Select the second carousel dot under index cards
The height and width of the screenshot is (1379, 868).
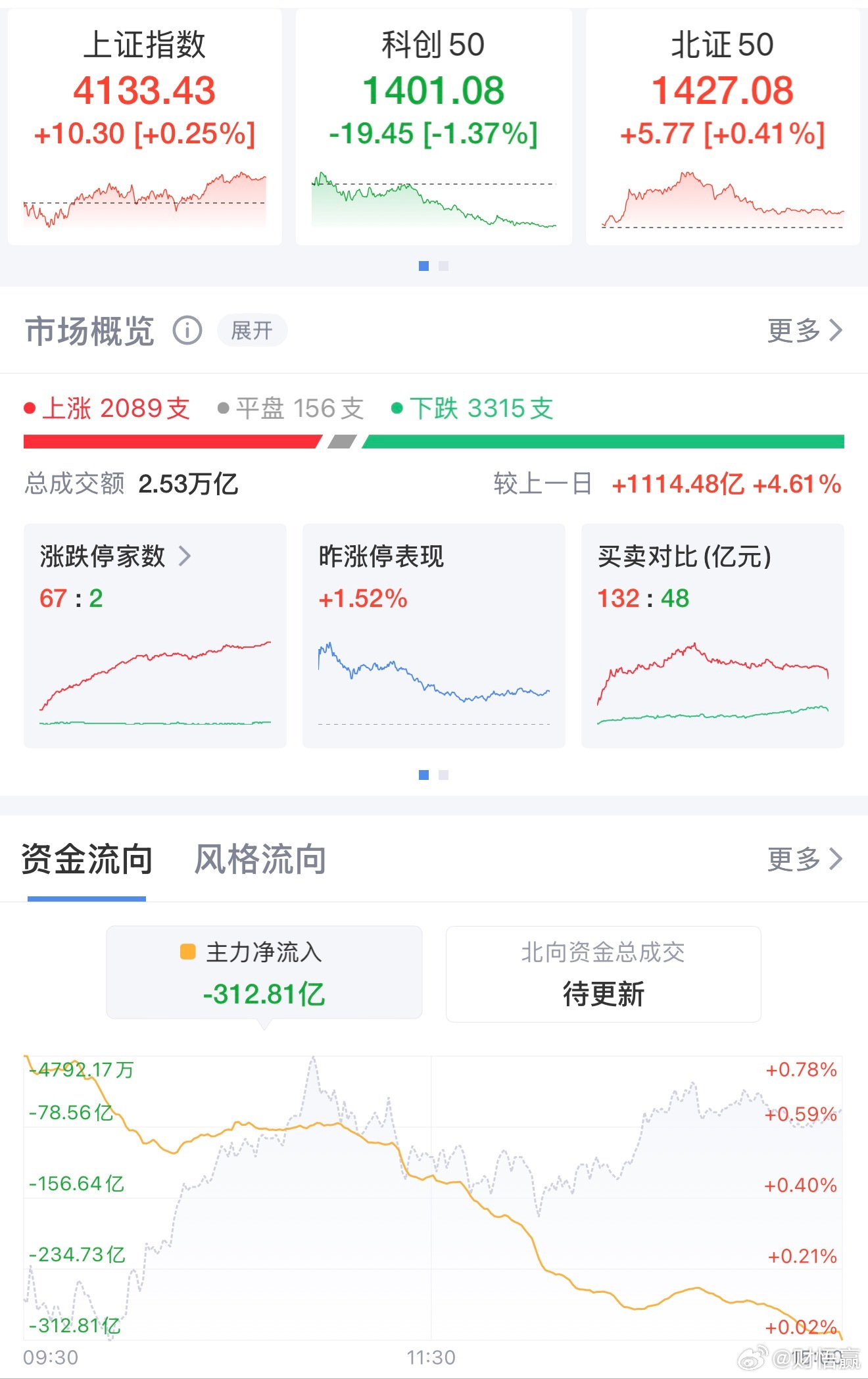point(444,266)
